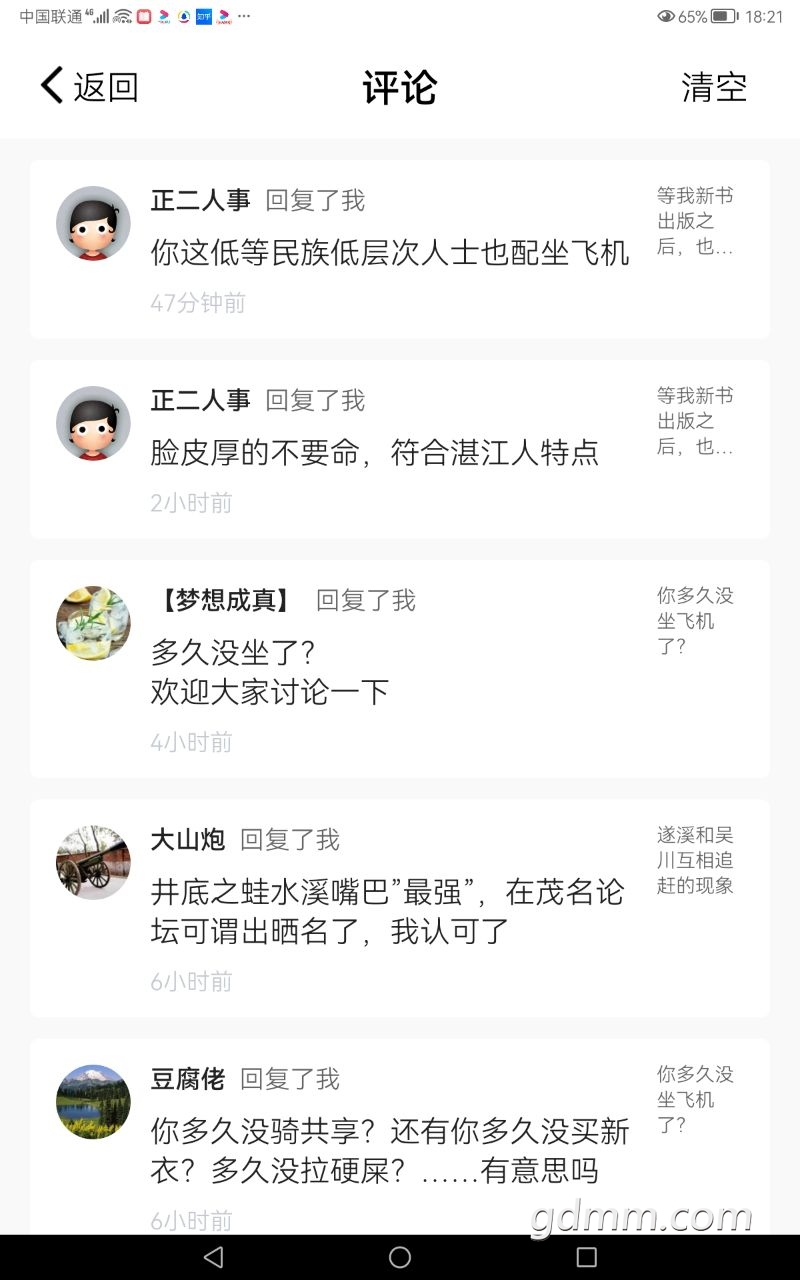Clear all comments with 清空
This screenshot has width=800, height=1280.
(x=714, y=87)
